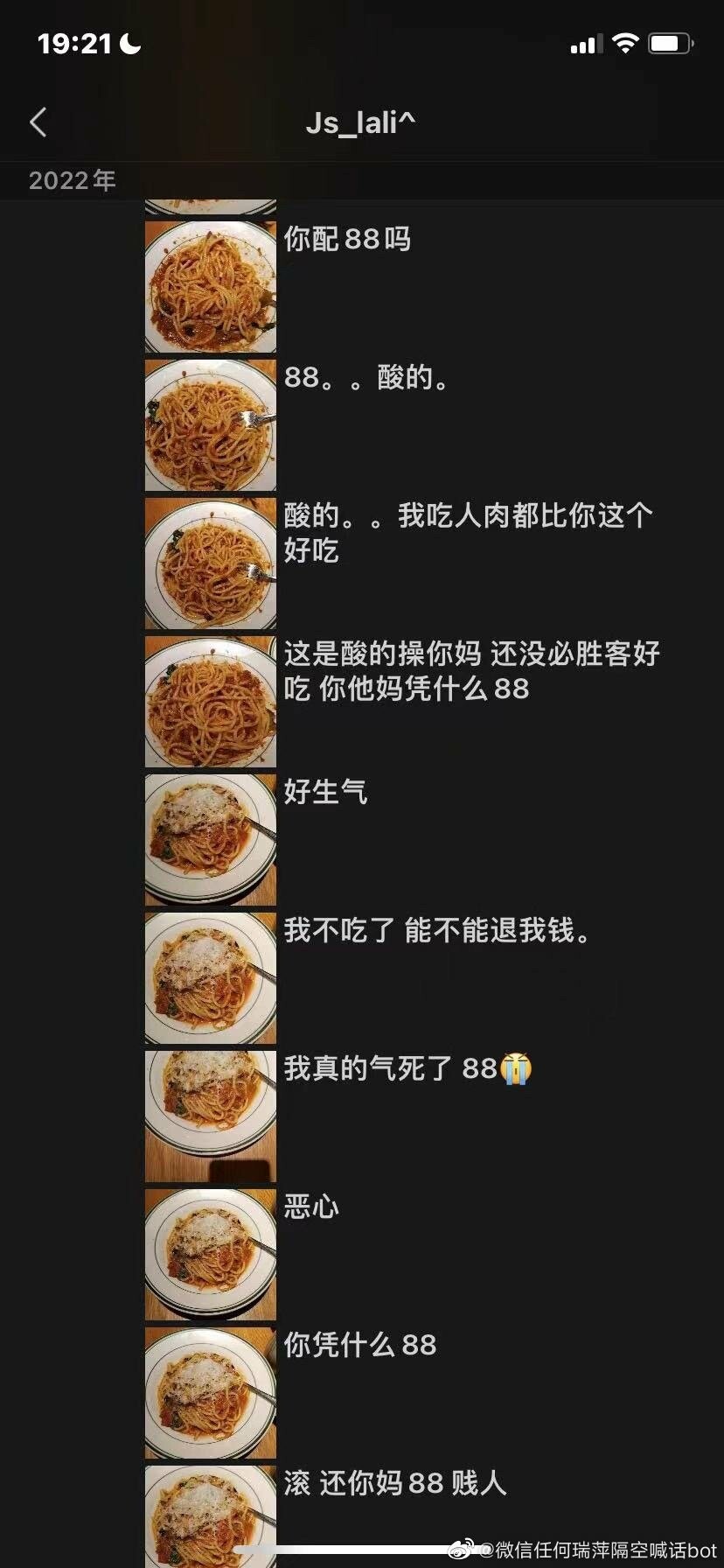Go back using the top-left arrow
The image size is (724, 1568).
tap(38, 122)
